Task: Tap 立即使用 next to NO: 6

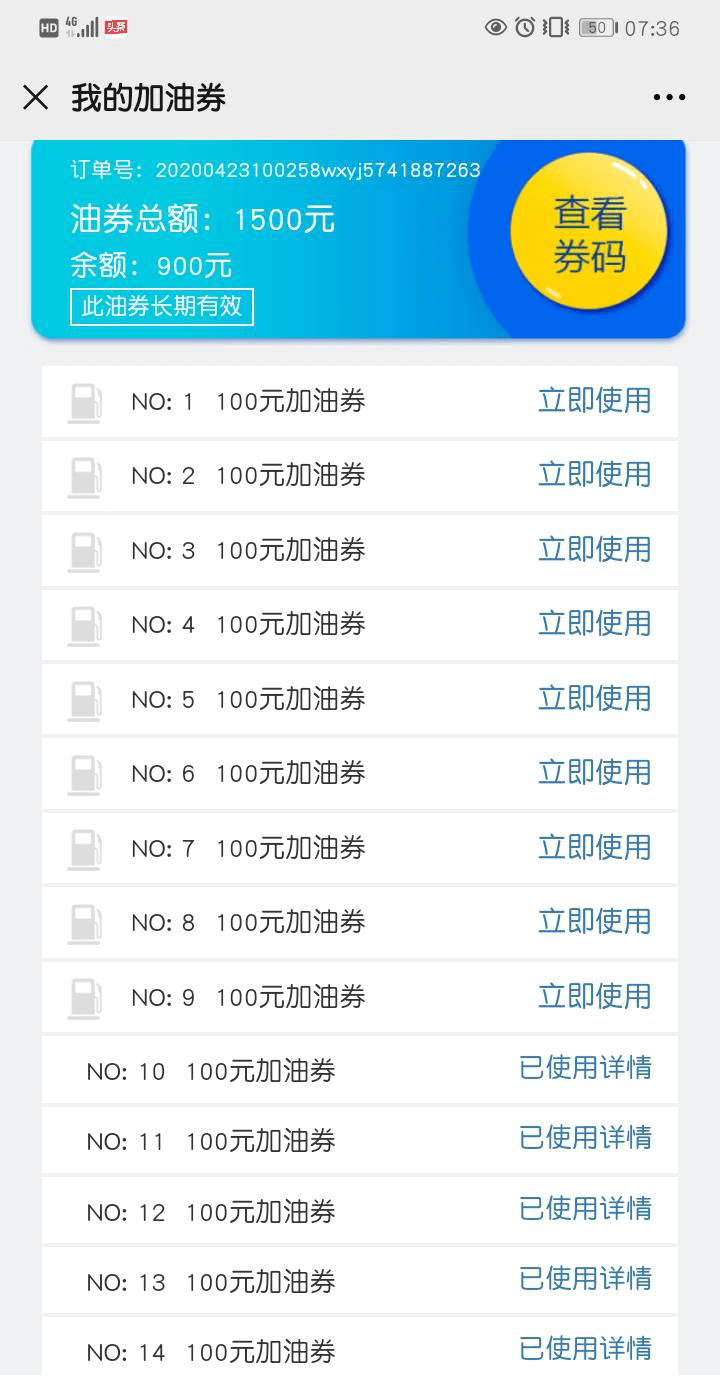Action: pyautogui.click(x=594, y=773)
